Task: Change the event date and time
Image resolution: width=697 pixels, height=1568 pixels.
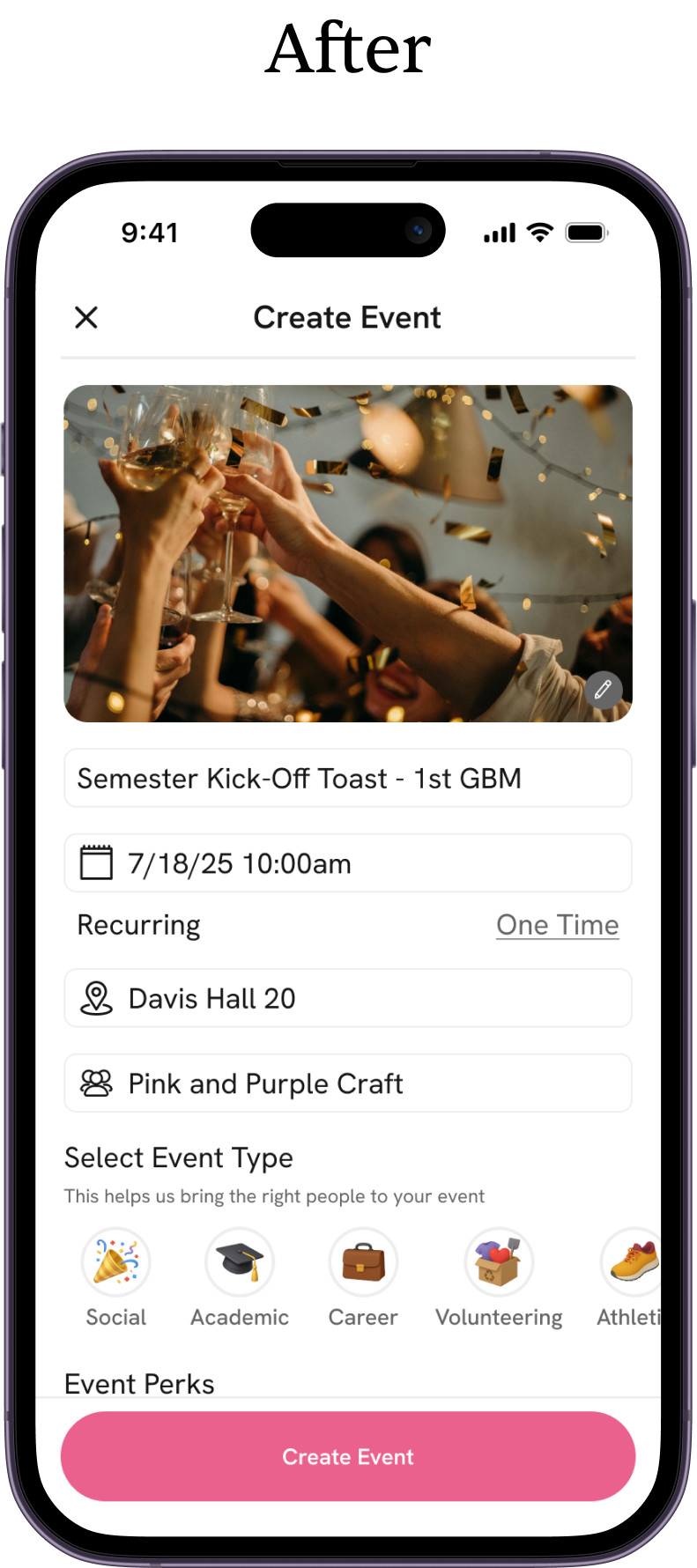Action: [x=347, y=863]
